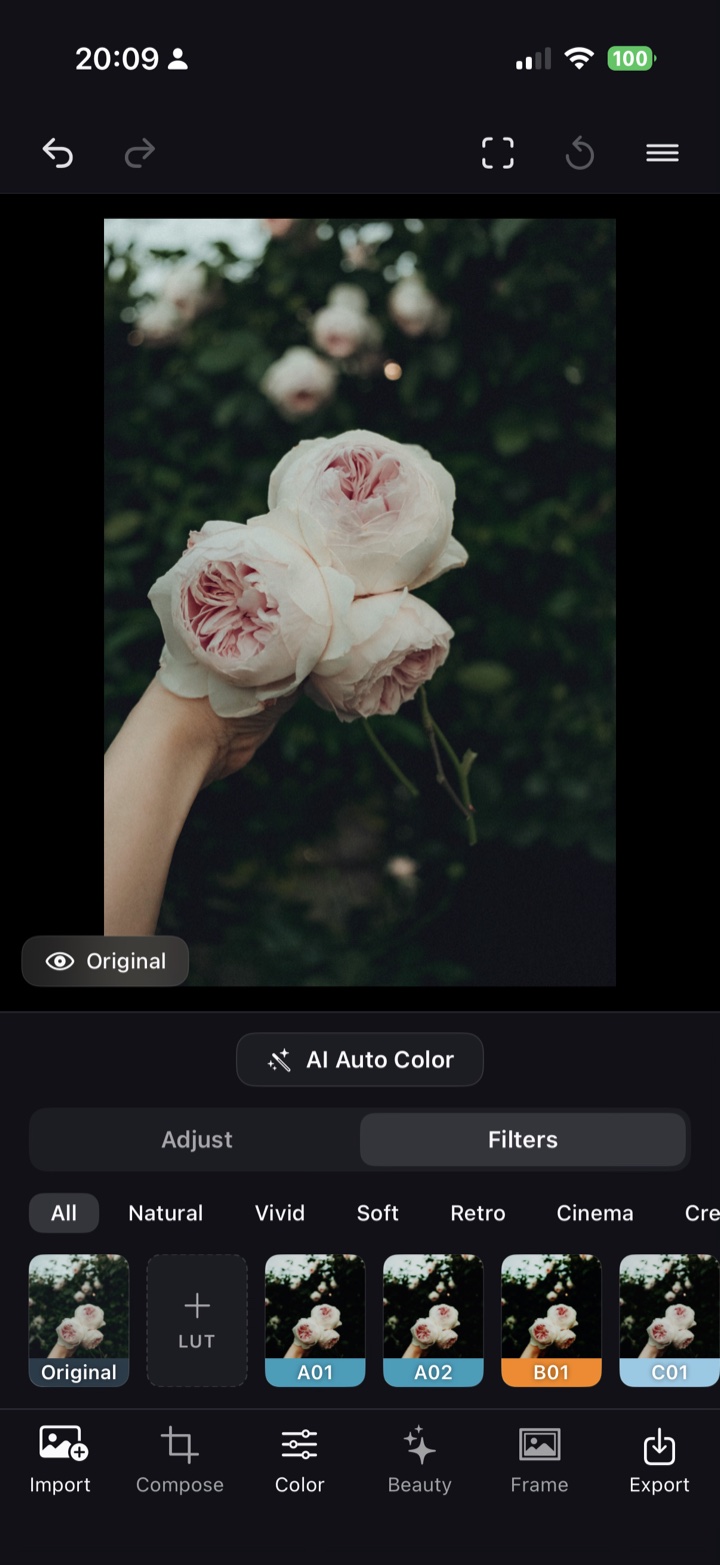The height and width of the screenshot is (1565, 720).
Task: Export the edited photo
Action: pyautogui.click(x=659, y=1460)
